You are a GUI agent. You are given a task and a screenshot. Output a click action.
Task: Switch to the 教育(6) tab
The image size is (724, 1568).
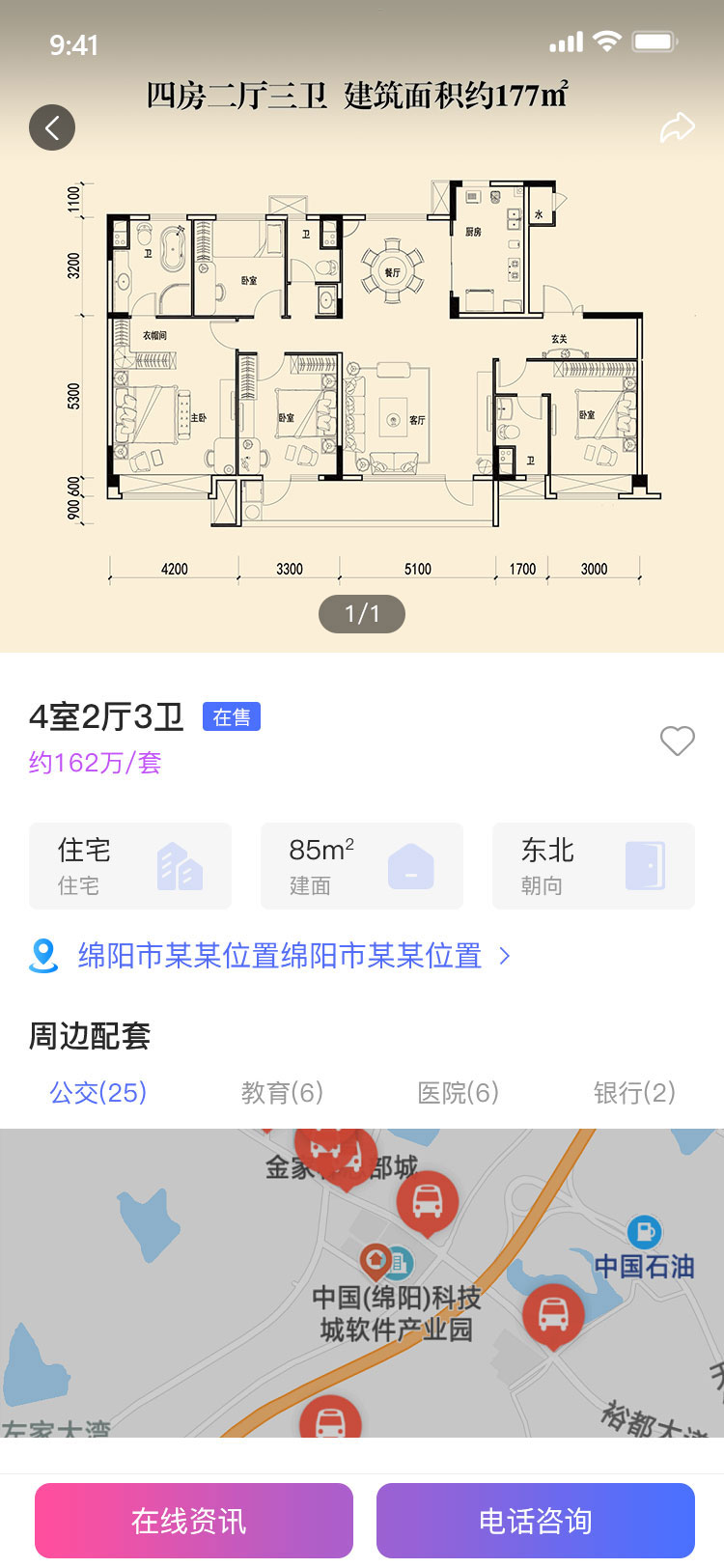(x=282, y=1092)
